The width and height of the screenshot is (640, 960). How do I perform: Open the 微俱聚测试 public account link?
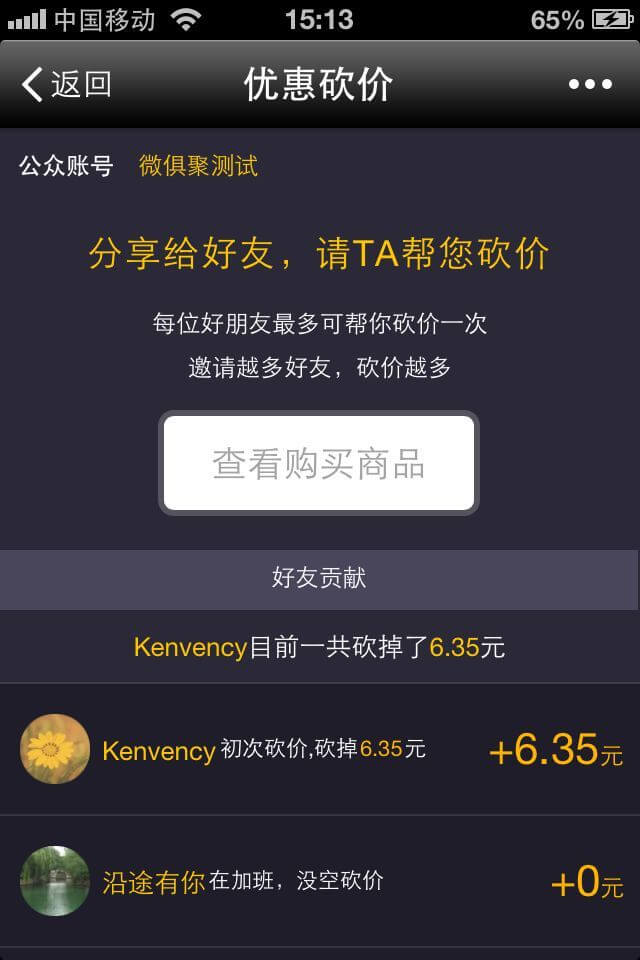[198, 166]
